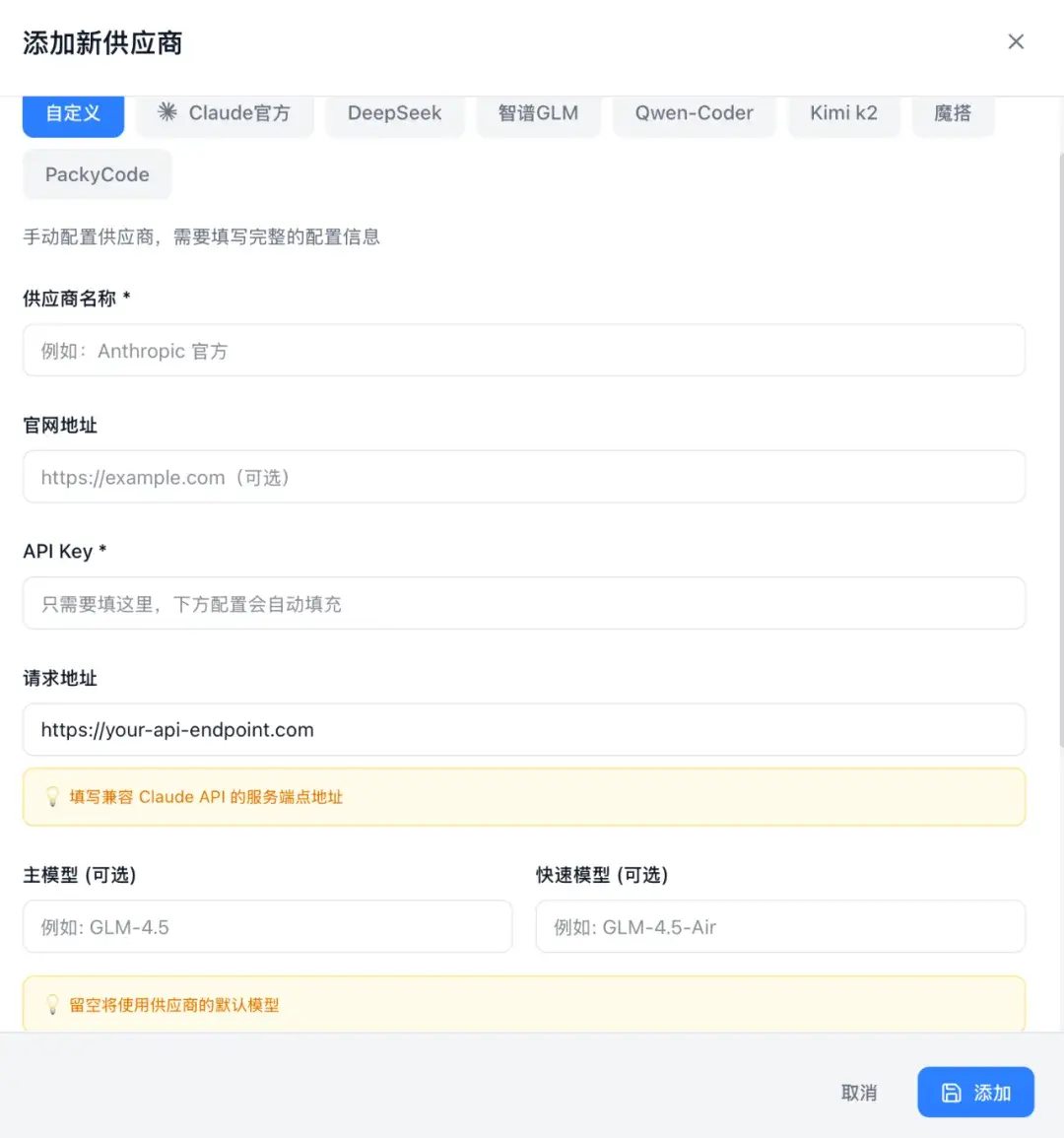Pick the DeepSeek preset
Screen dimensions: 1064x1138
(x=394, y=114)
